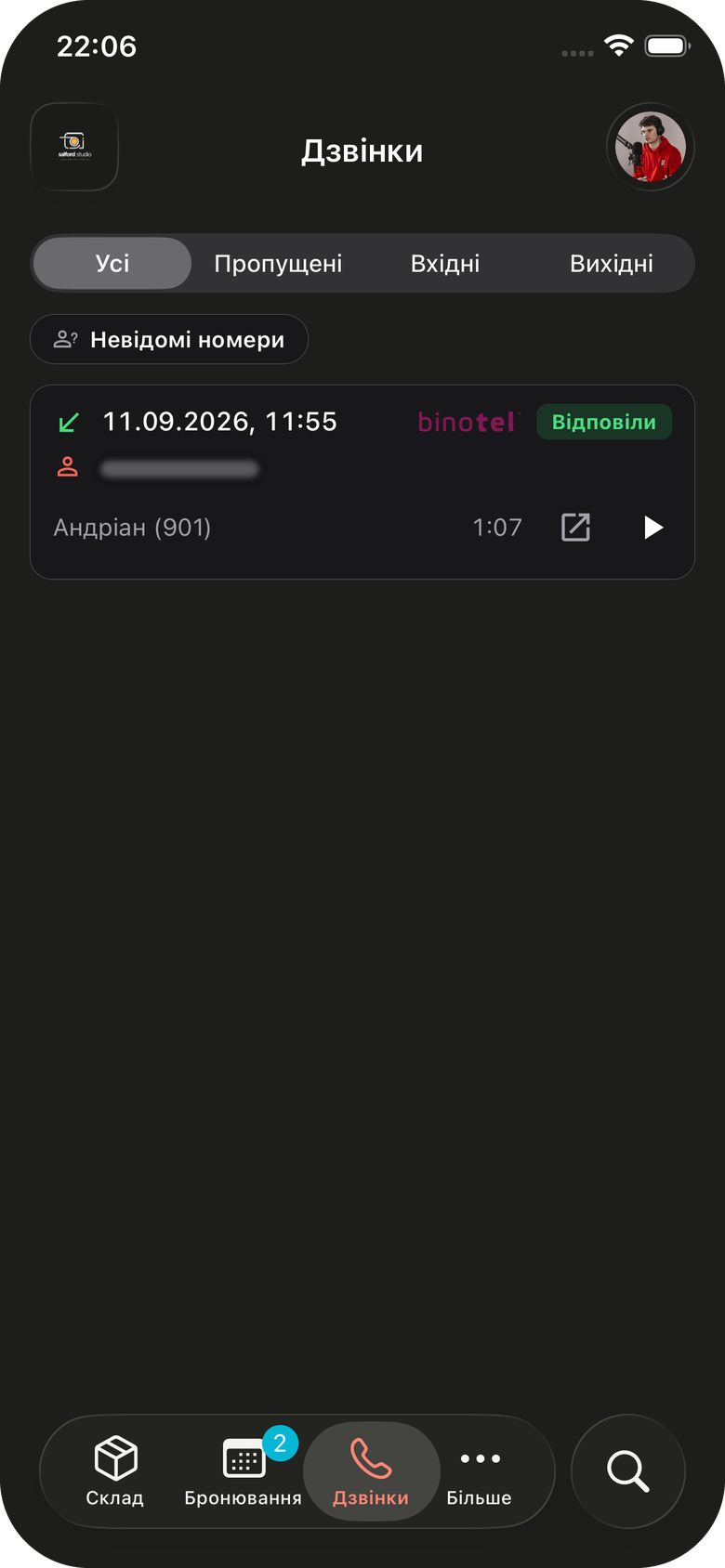The width and height of the screenshot is (725, 1568).
Task: Switch to the Вихідні tab
Action: coord(612,264)
